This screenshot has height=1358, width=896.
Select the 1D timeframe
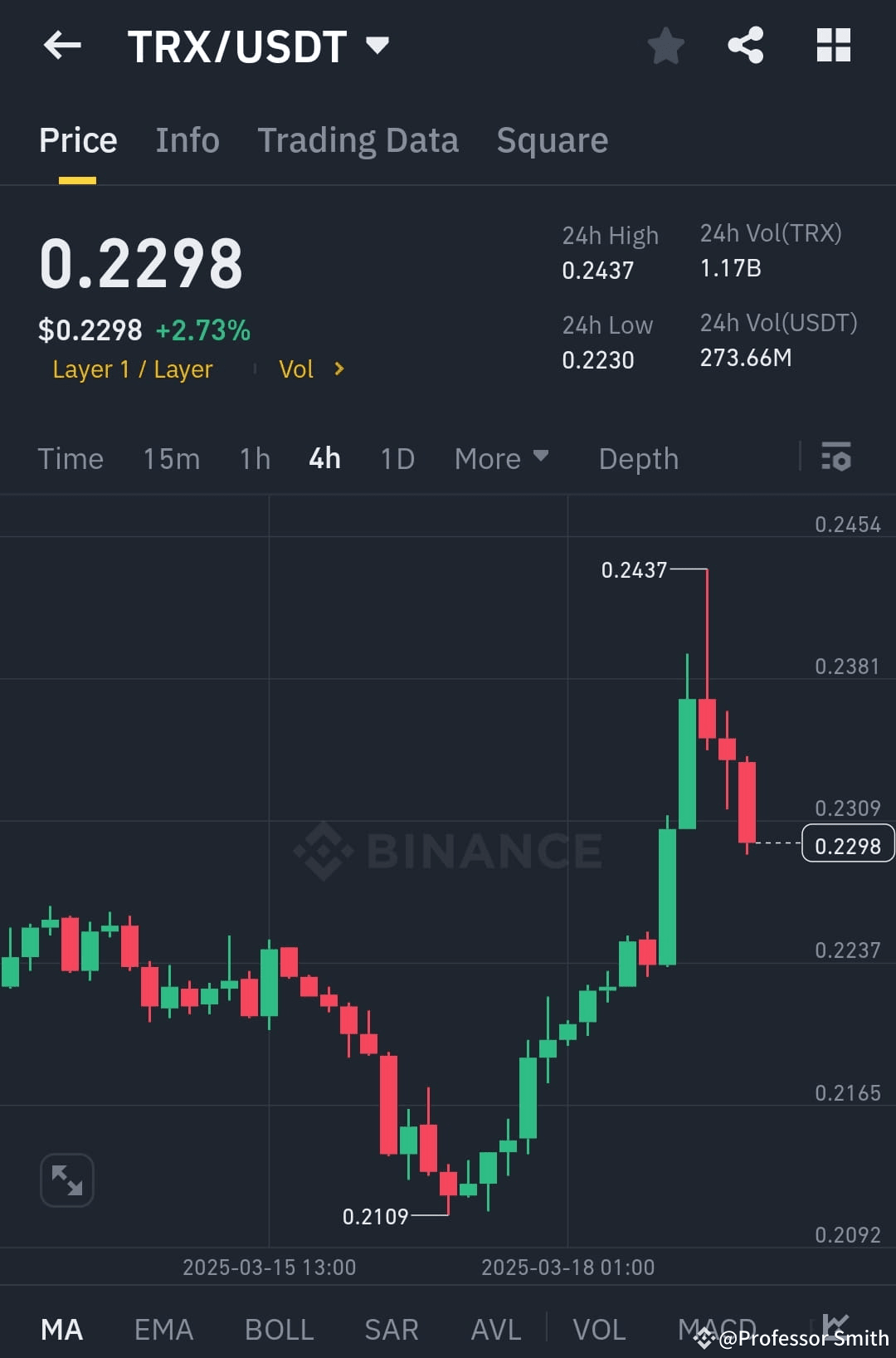[396, 457]
